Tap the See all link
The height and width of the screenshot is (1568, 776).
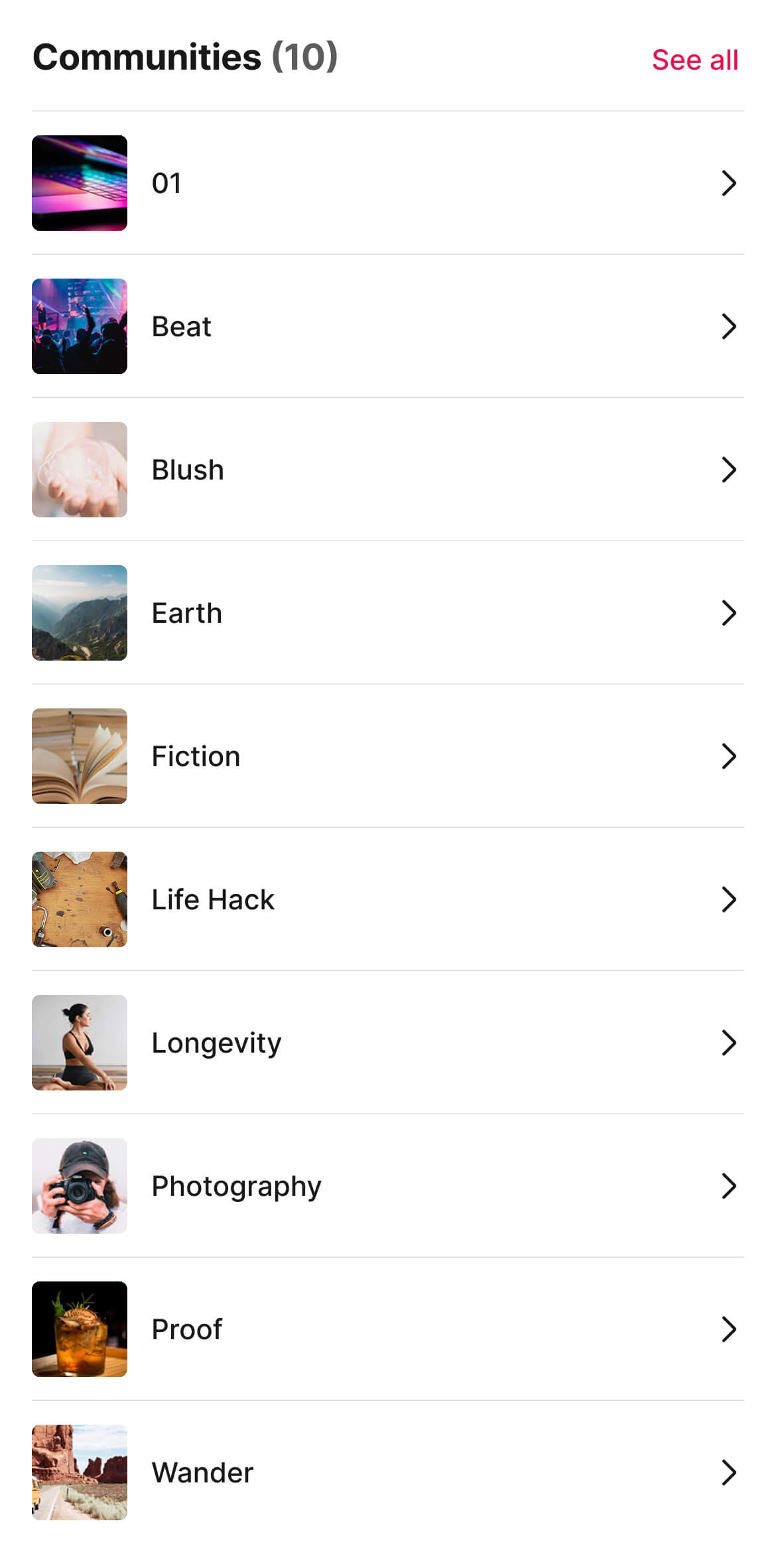pos(694,60)
